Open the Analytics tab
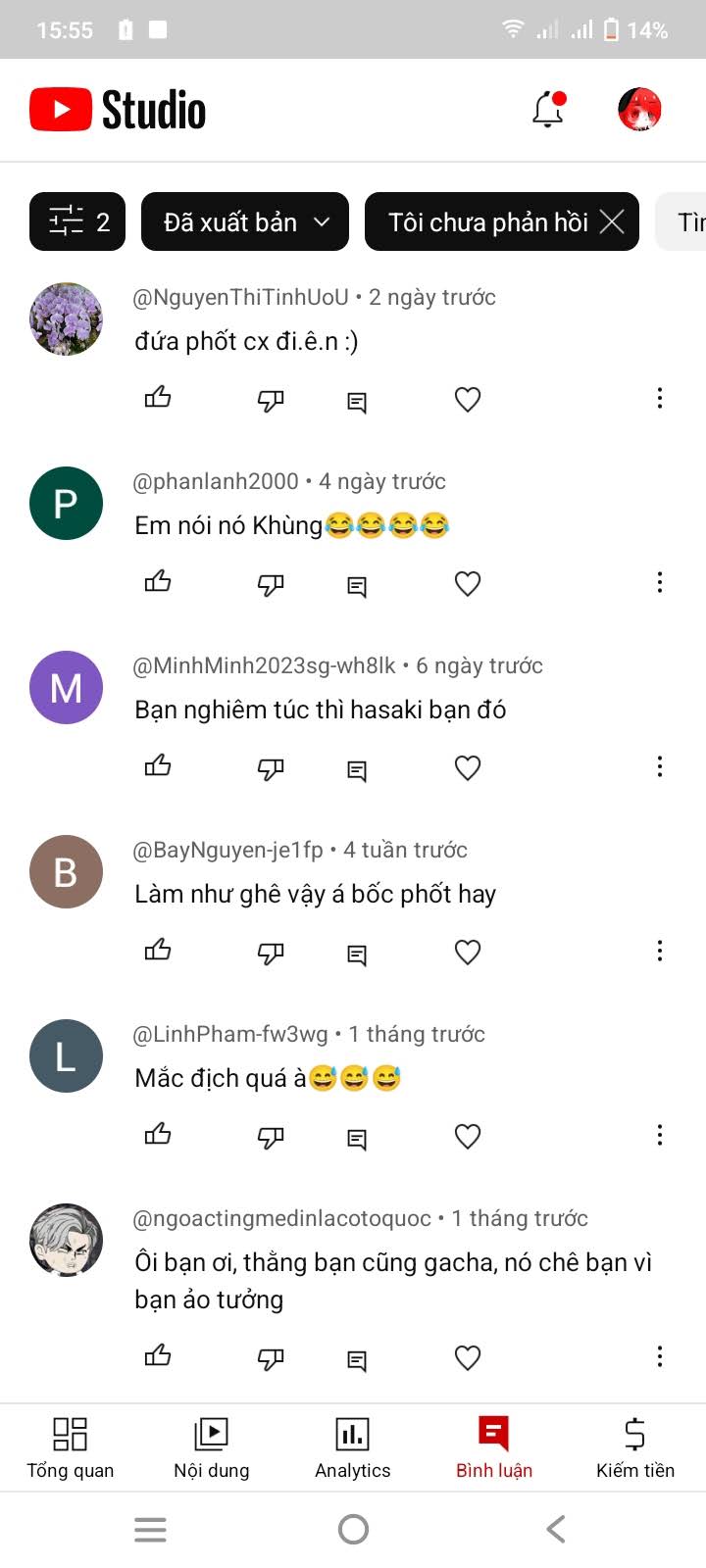Image resolution: width=706 pixels, height=1568 pixels. (x=353, y=1447)
